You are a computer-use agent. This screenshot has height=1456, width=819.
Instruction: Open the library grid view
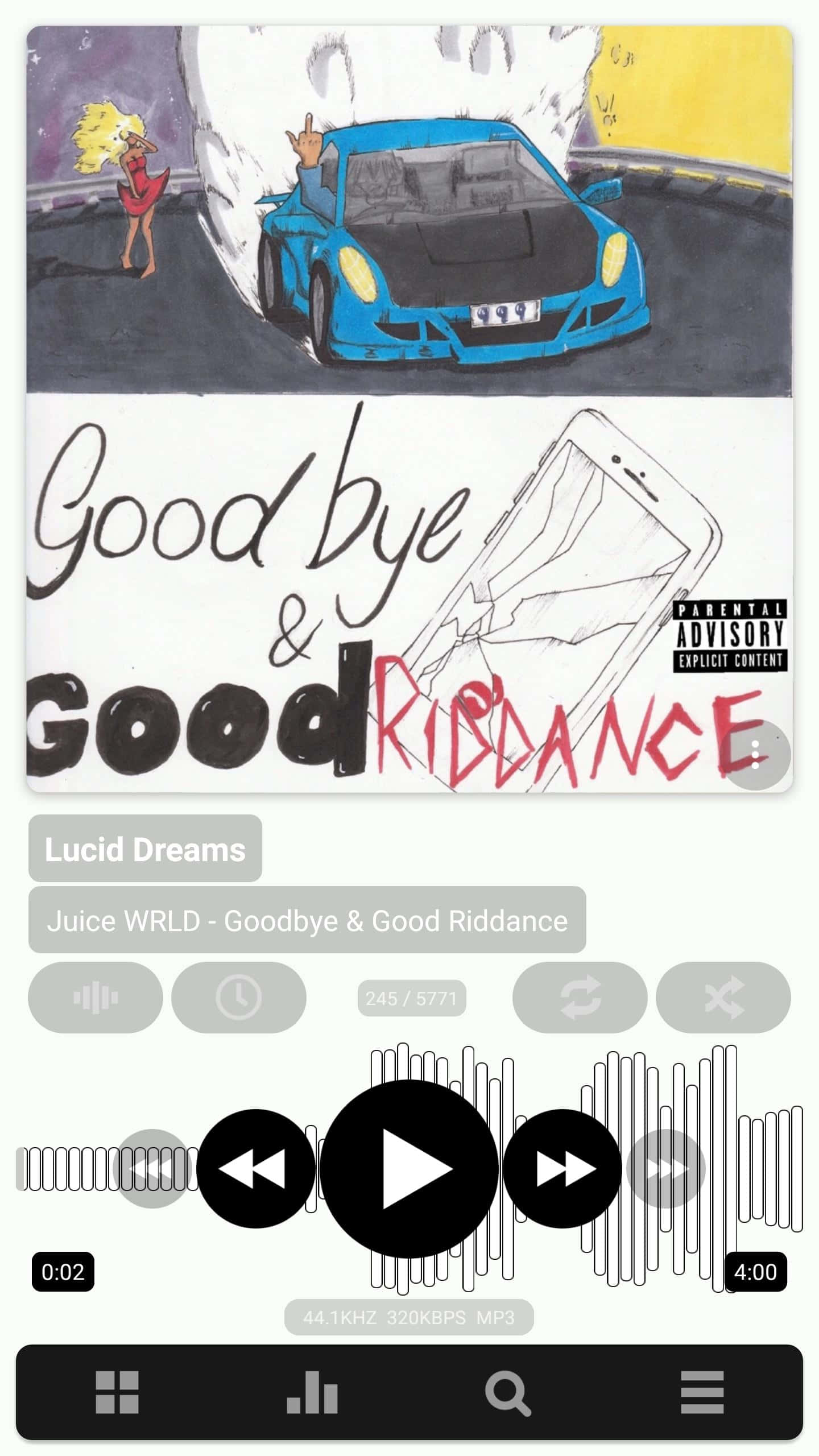pyautogui.click(x=117, y=1392)
